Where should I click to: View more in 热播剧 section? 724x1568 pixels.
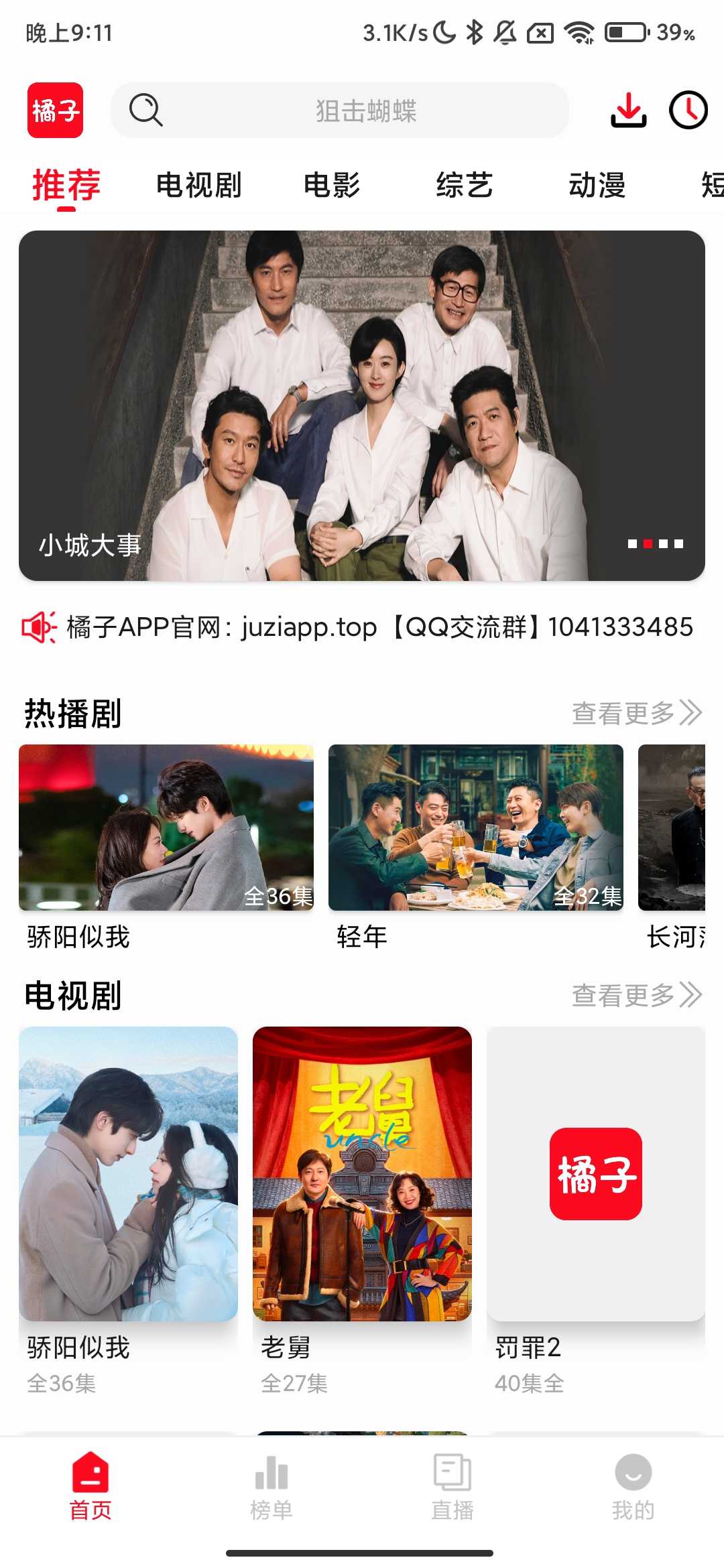point(636,713)
